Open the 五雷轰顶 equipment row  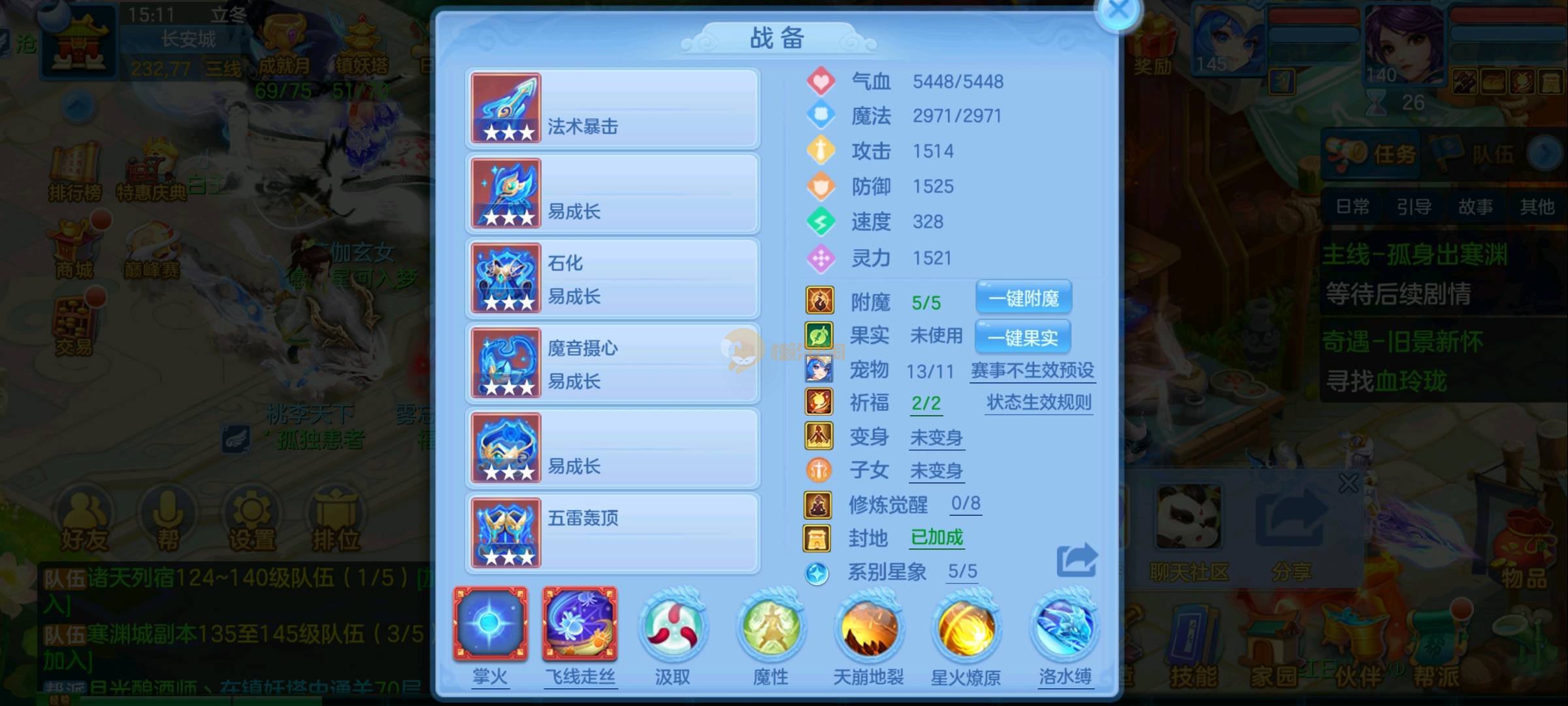[x=612, y=533]
